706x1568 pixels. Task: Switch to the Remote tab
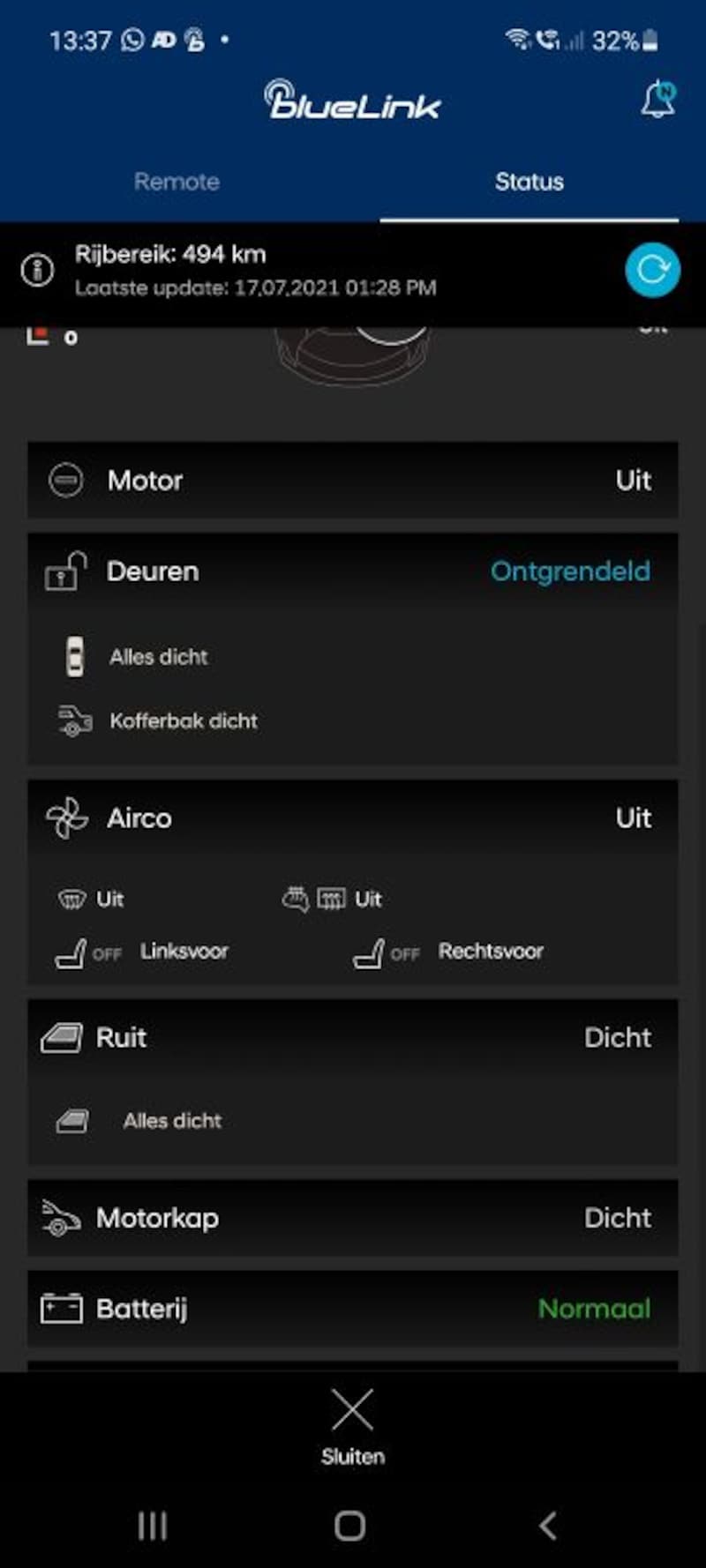[x=176, y=182]
